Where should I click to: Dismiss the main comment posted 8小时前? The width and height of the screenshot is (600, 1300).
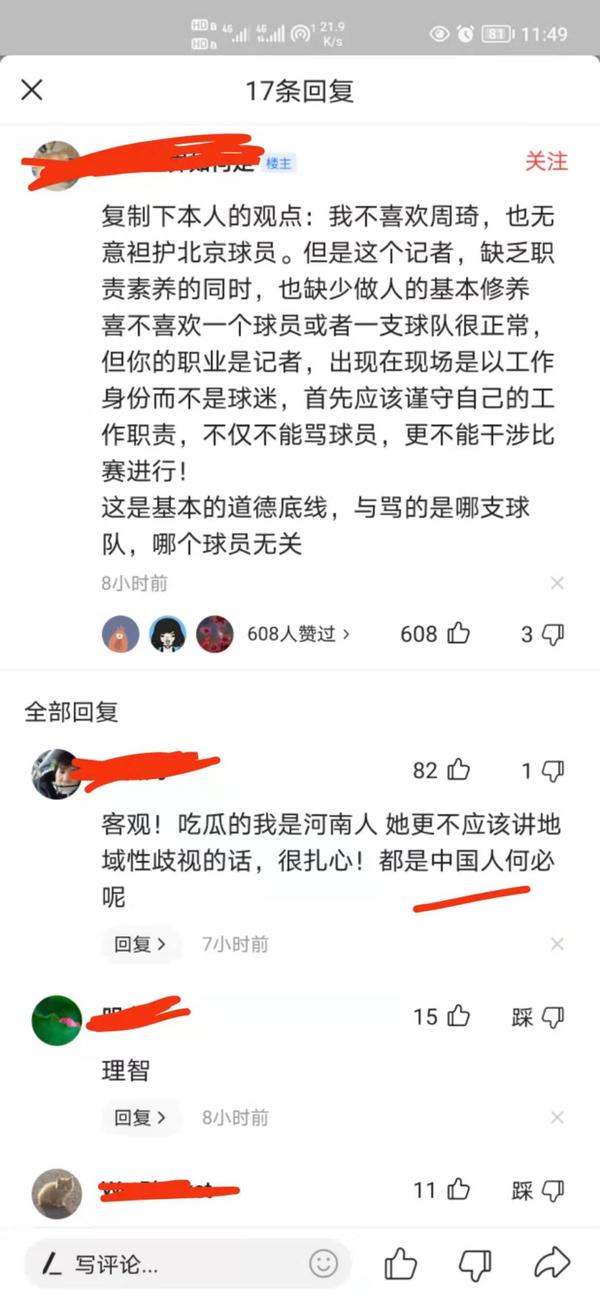557,583
